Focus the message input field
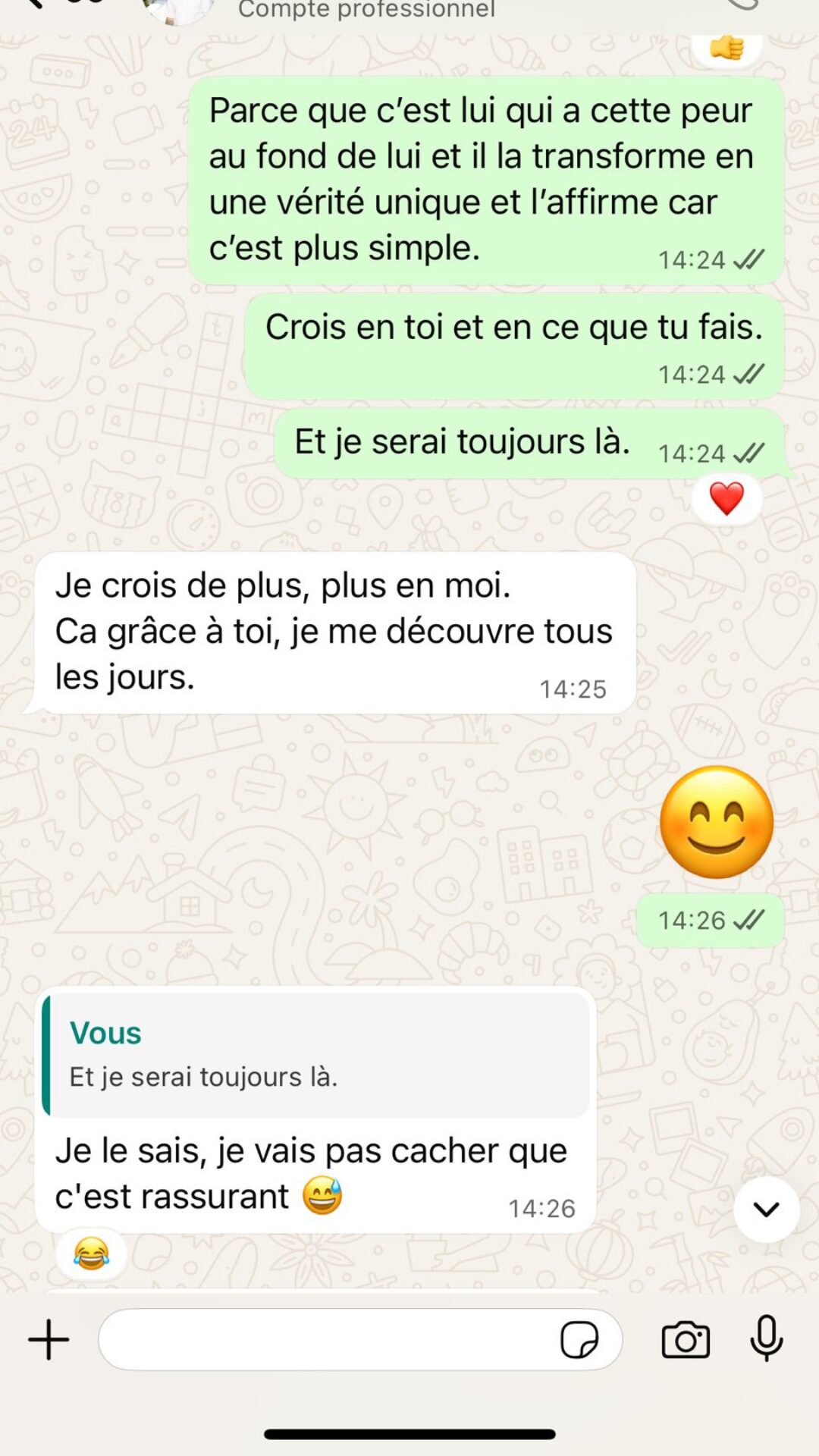The image size is (819, 1456). tap(326, 1339)
